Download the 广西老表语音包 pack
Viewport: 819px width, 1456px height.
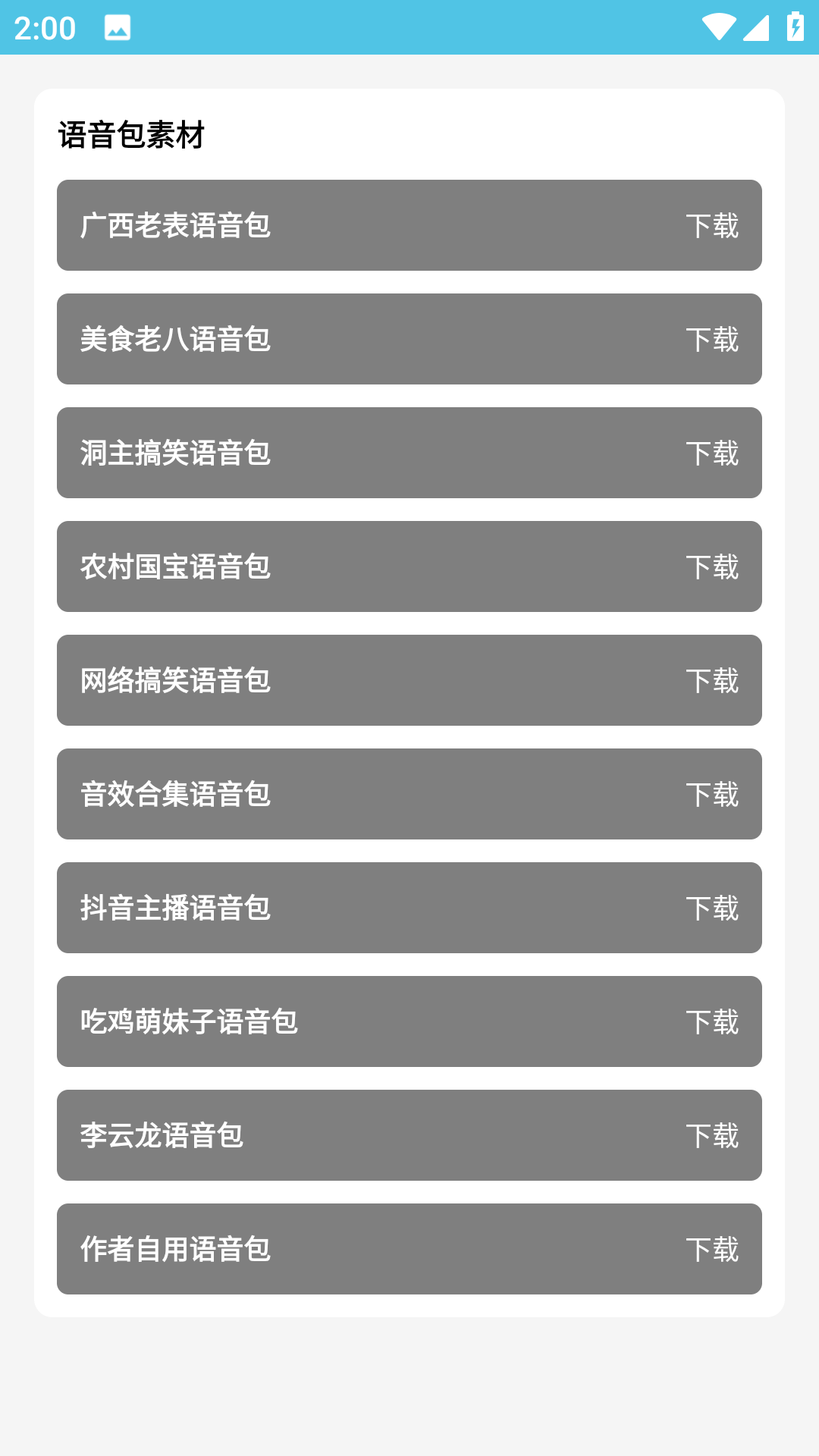tap(711, 226)
